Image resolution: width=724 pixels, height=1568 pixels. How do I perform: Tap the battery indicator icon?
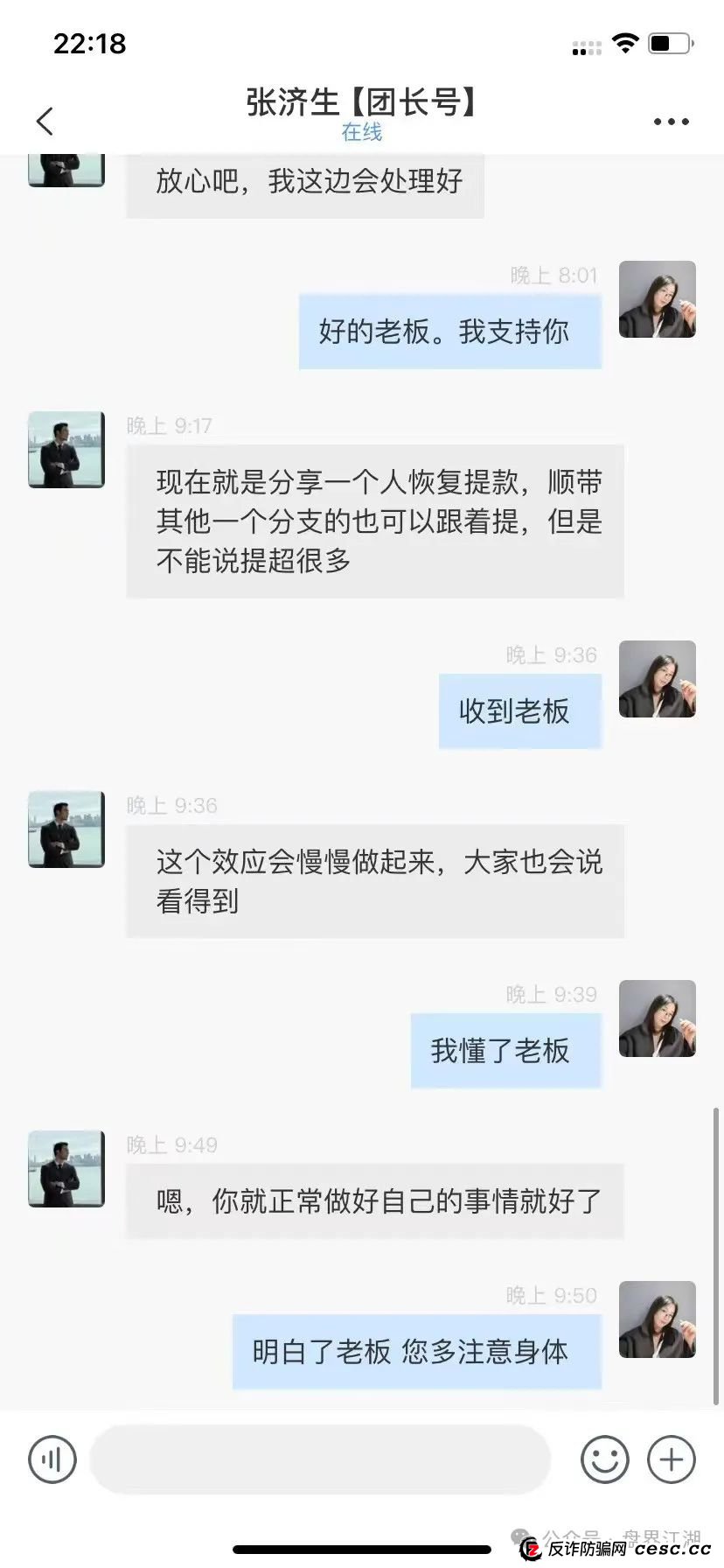click(x=669, y=44)
